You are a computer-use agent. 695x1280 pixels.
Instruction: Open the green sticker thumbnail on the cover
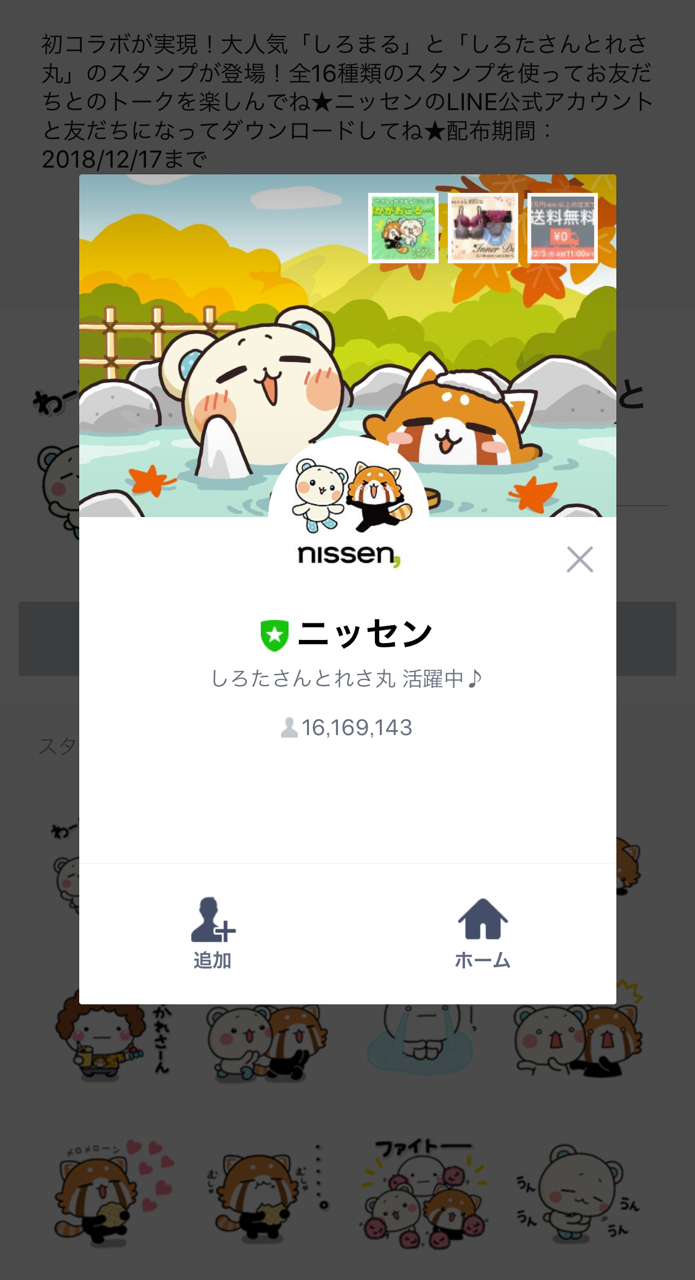tap(403, 228)
